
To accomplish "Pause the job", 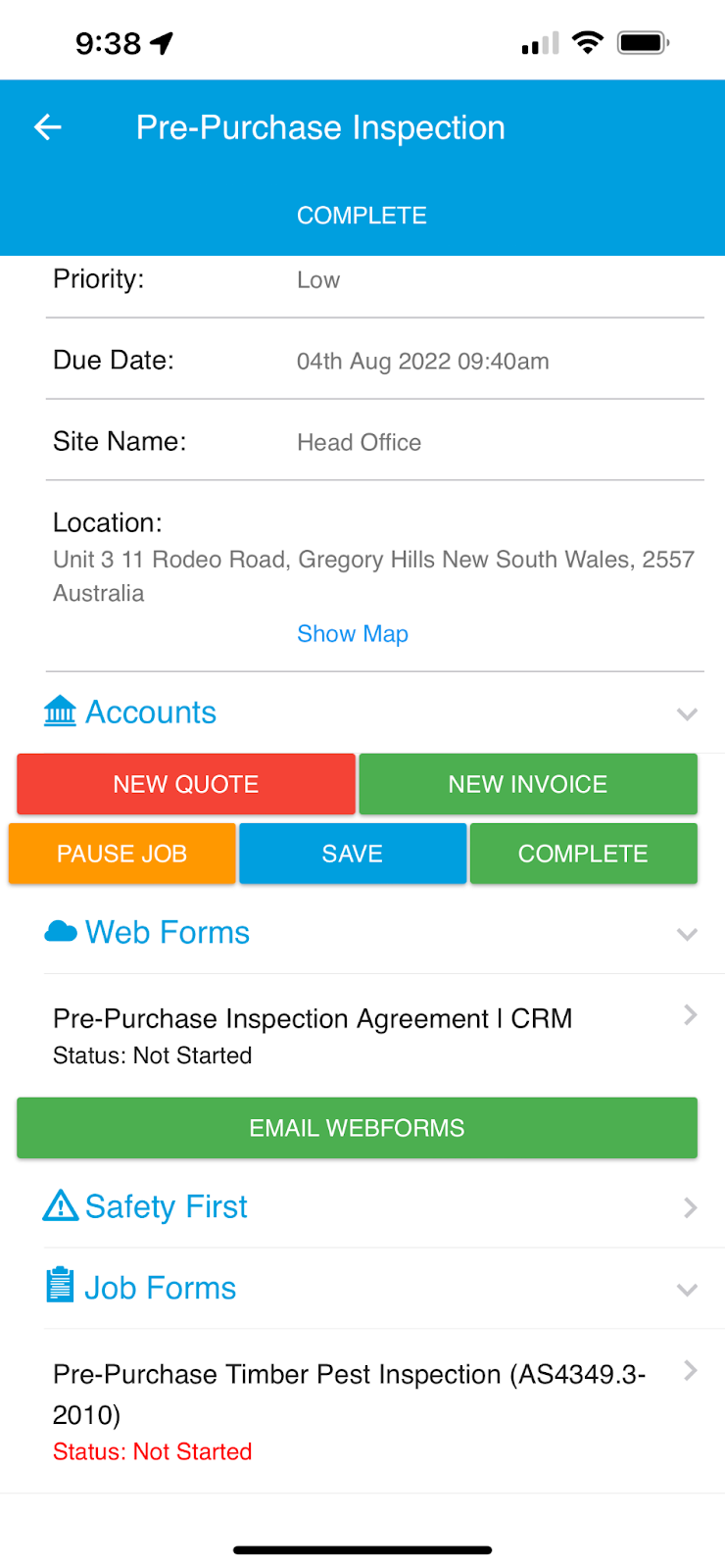I will pyautogui.click(x=122, y=854).
